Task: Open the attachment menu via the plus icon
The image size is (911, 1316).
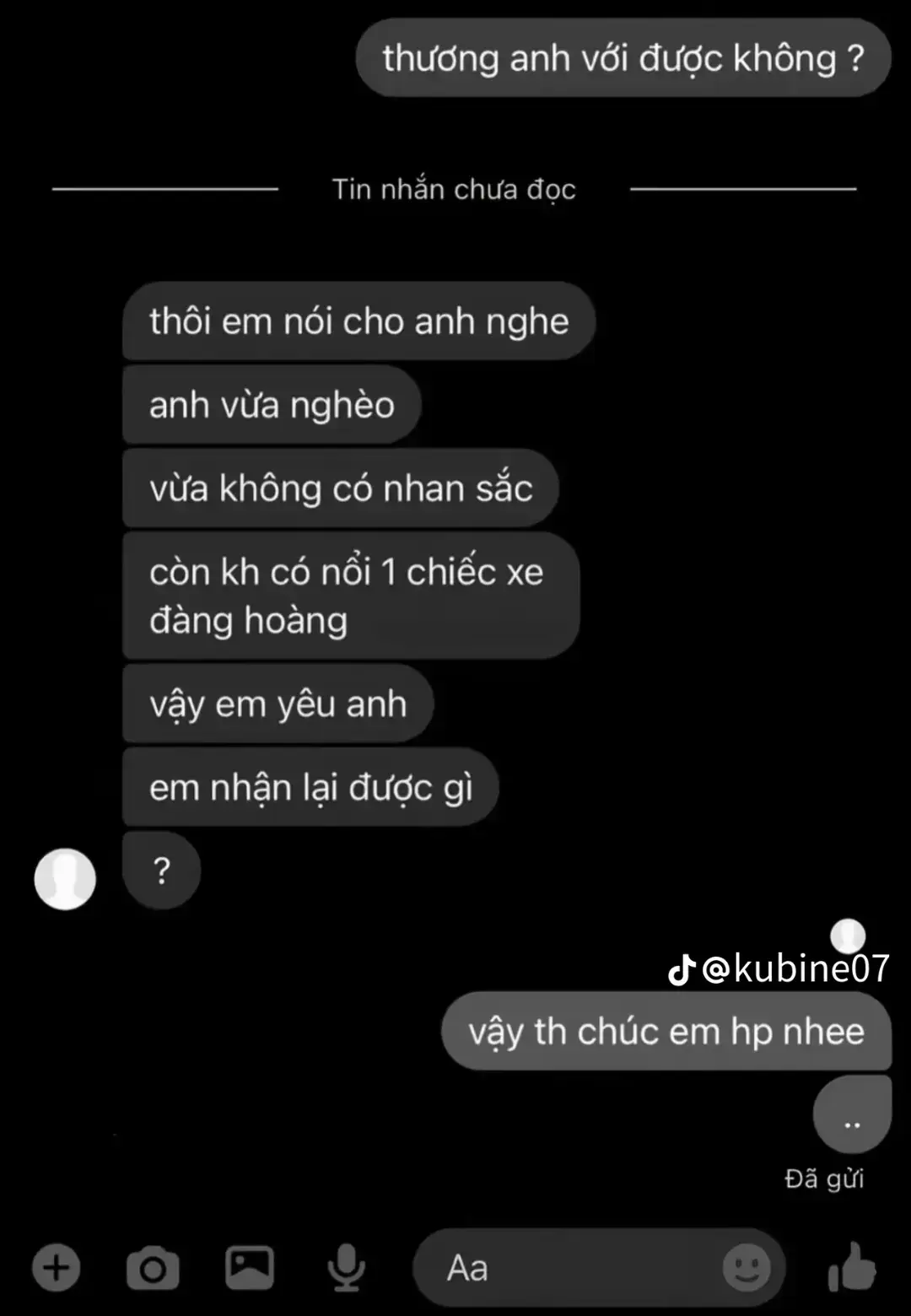Action: pyautogui.click(x=55, y=1266)
